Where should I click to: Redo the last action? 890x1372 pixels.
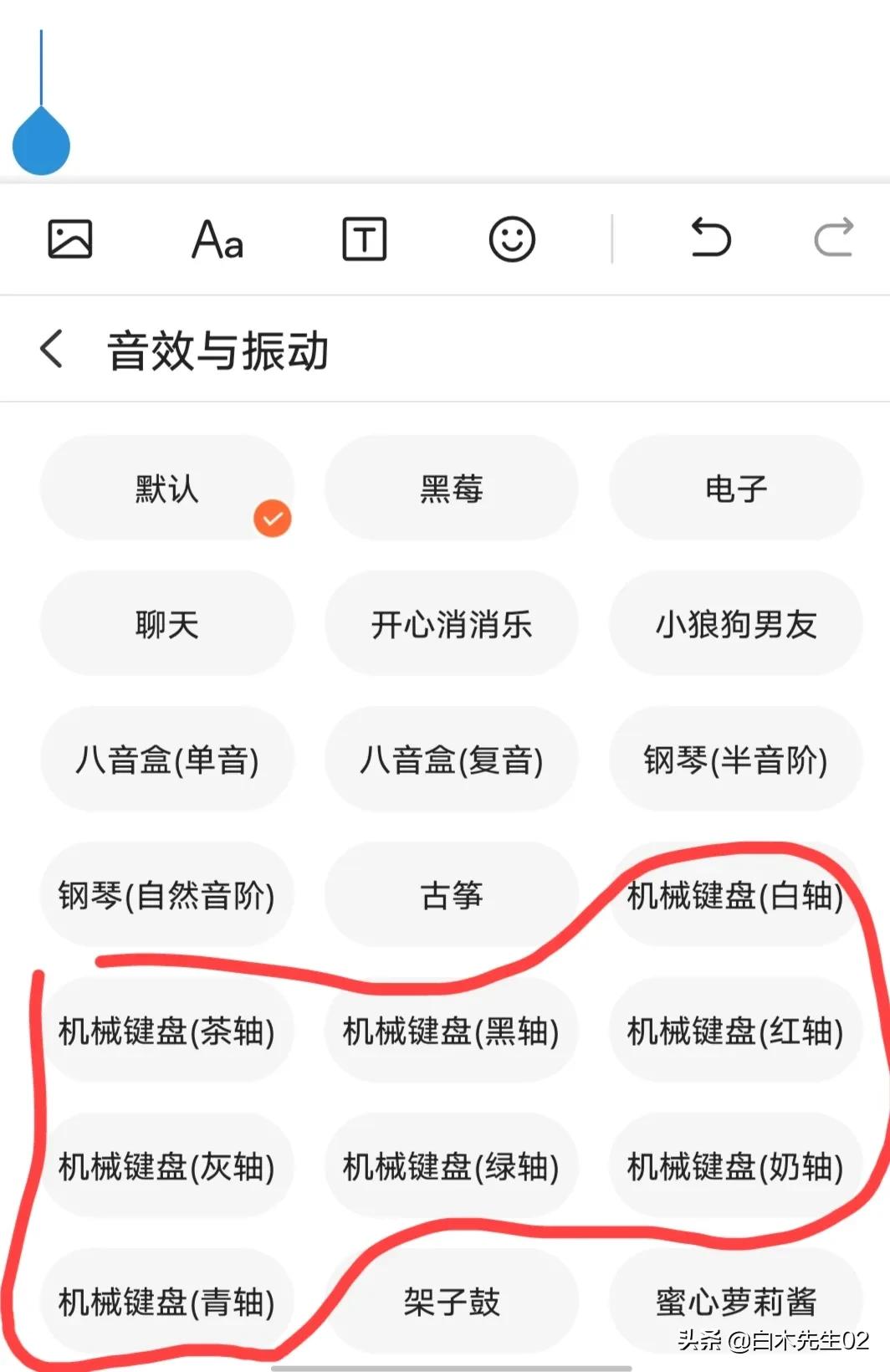pos(833,238)
